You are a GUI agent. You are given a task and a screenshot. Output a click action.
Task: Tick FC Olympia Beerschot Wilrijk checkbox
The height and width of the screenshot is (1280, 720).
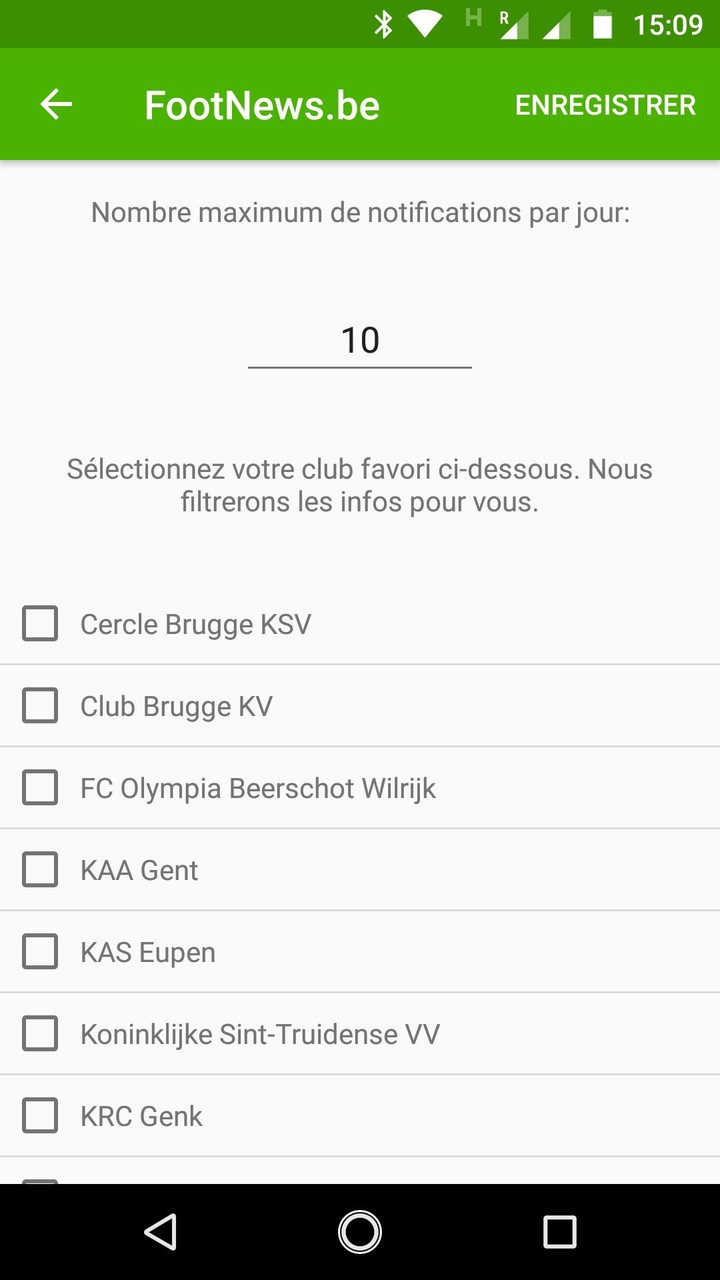40,788
